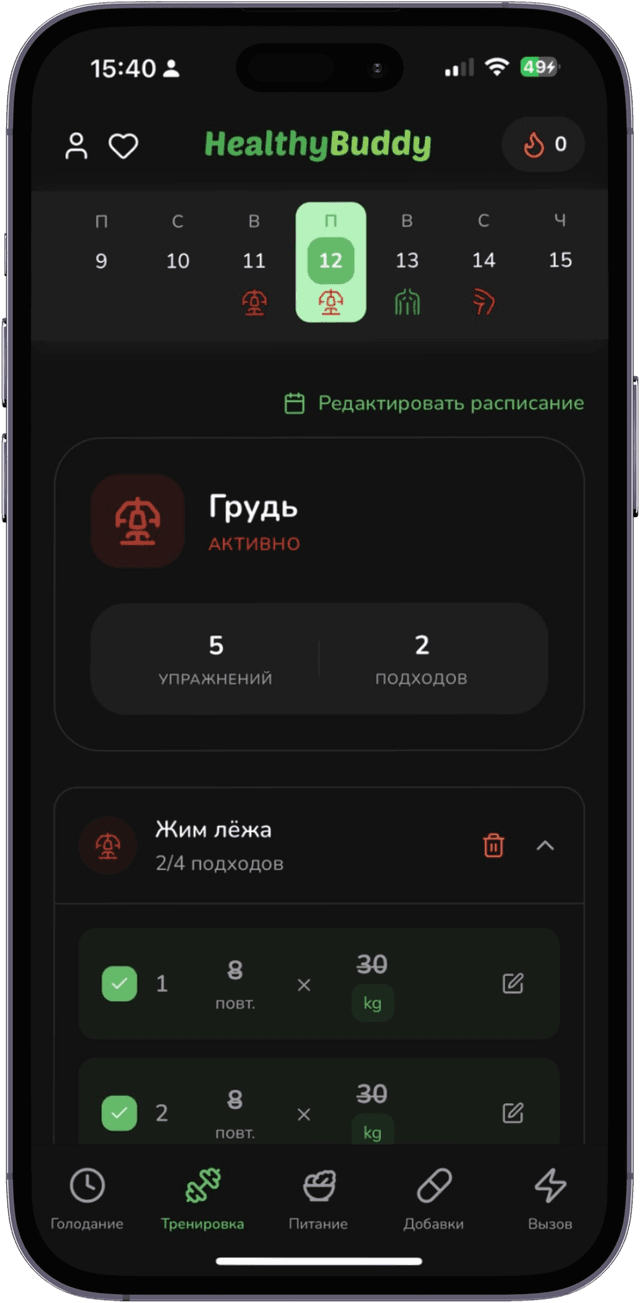
Task: Edit set 1 reps and weight
Action: (x=513, y=984)
